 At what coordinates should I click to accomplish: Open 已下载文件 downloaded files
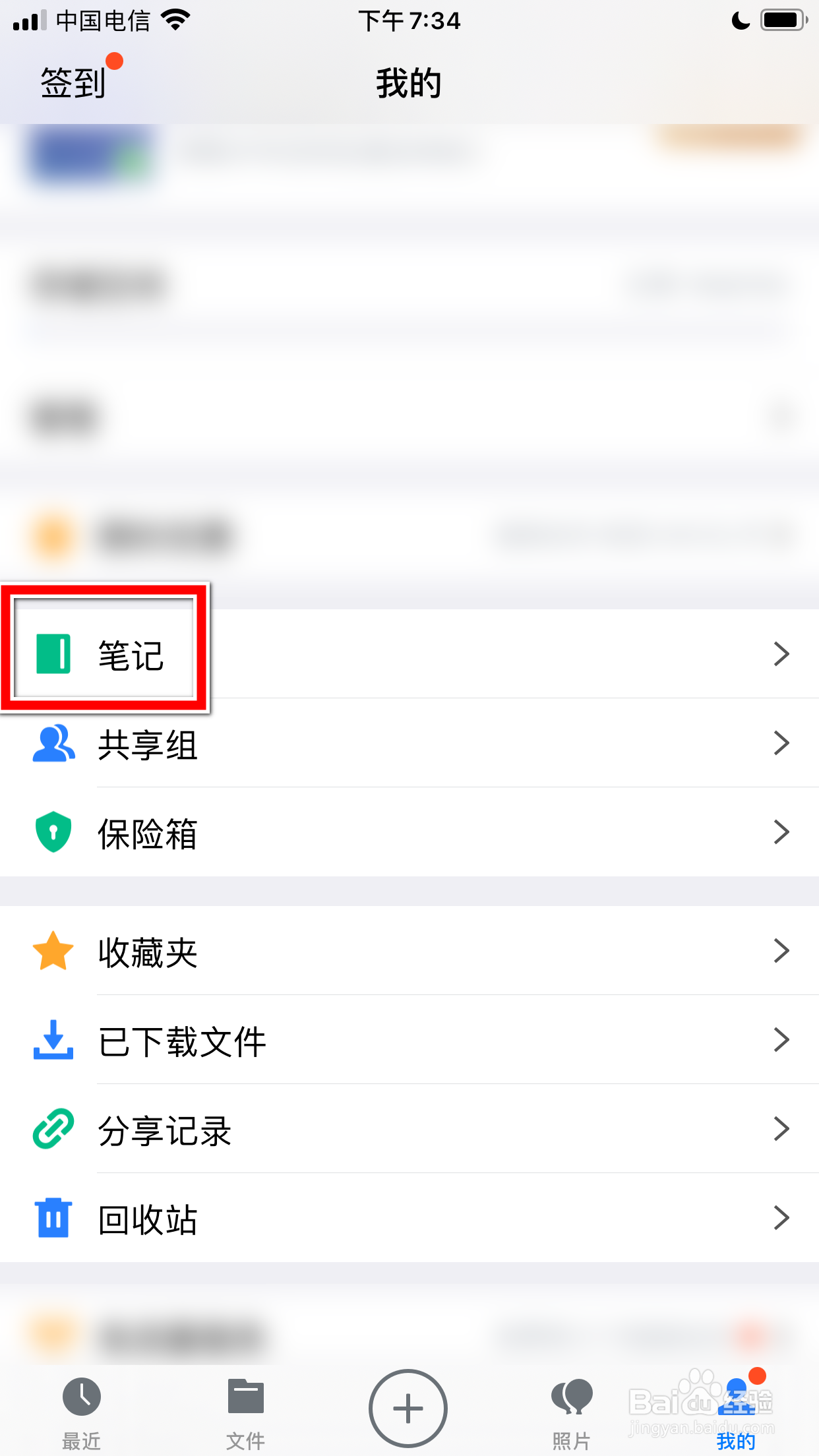click(x=183, y=1040)
